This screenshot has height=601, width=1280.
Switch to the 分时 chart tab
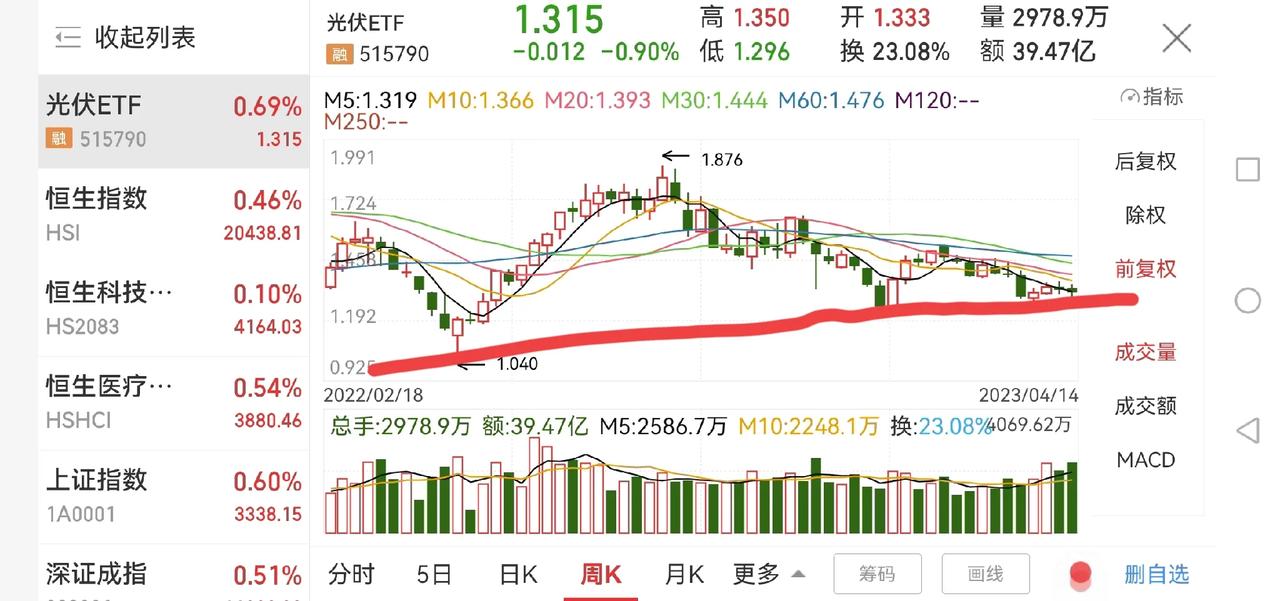[x=351, y=574]
